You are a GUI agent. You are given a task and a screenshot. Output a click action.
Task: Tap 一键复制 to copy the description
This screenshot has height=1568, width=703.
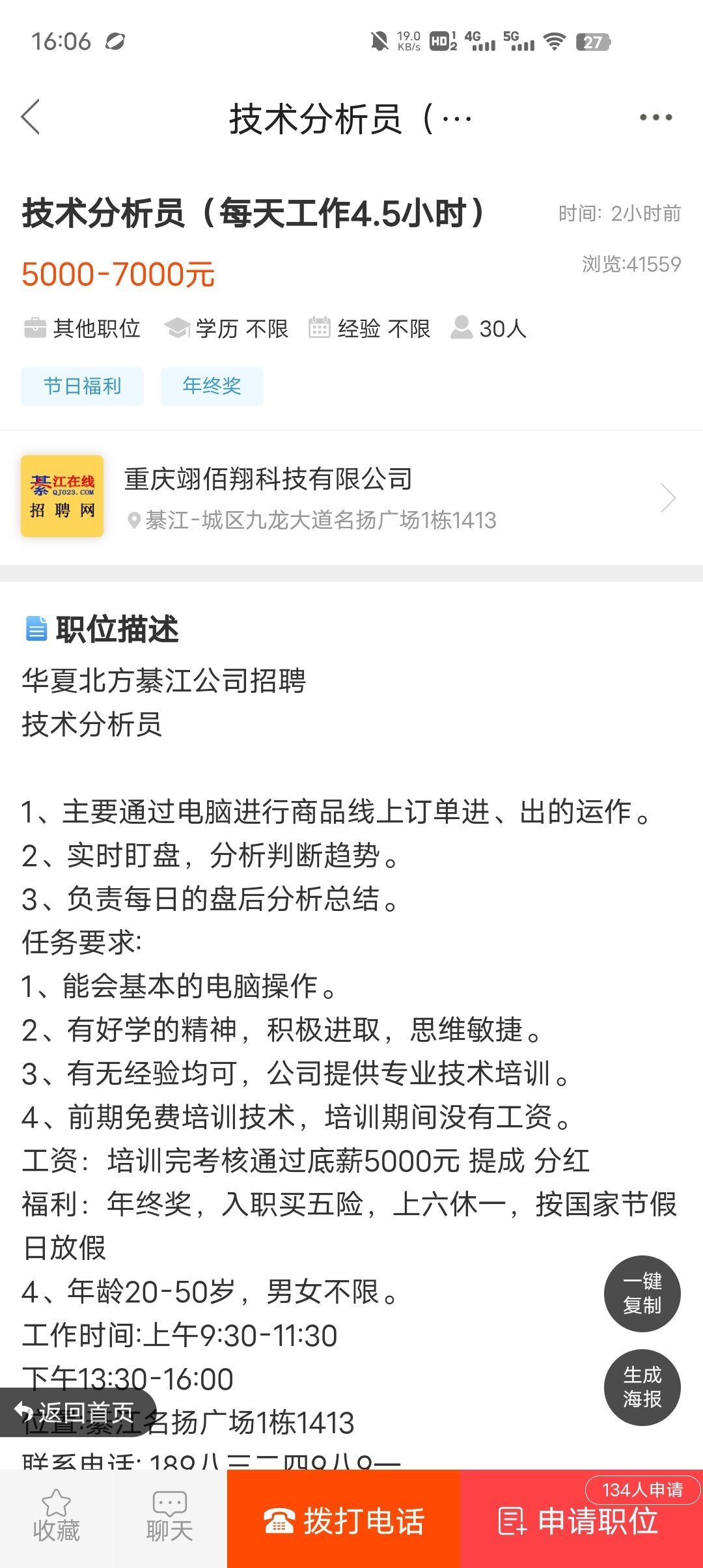click(642, 1293)
